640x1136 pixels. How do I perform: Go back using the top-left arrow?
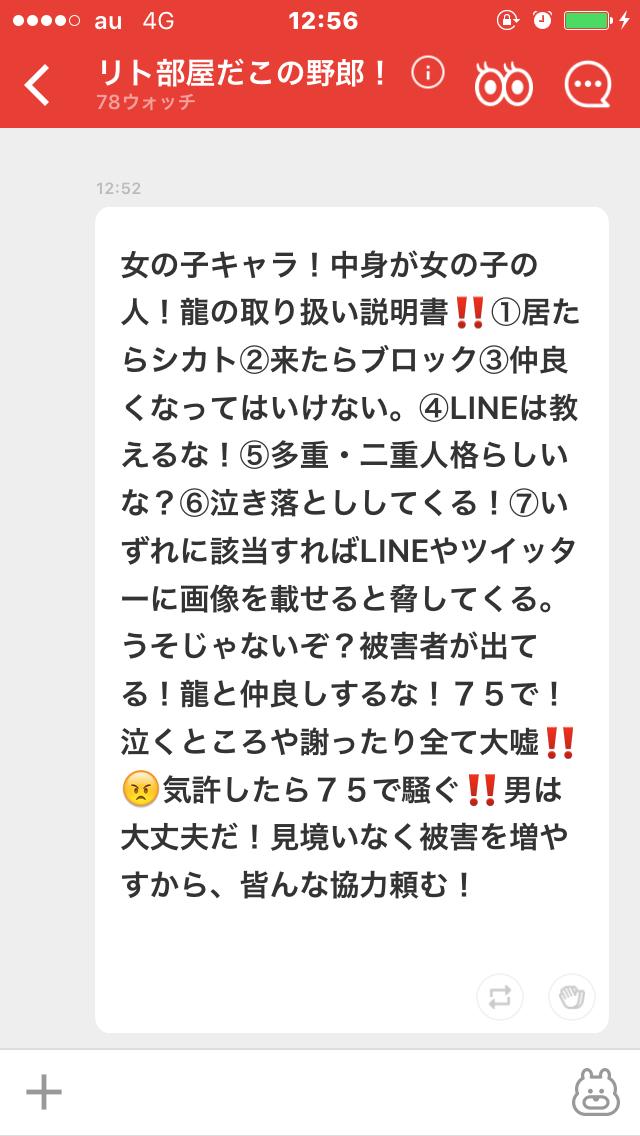37,85
